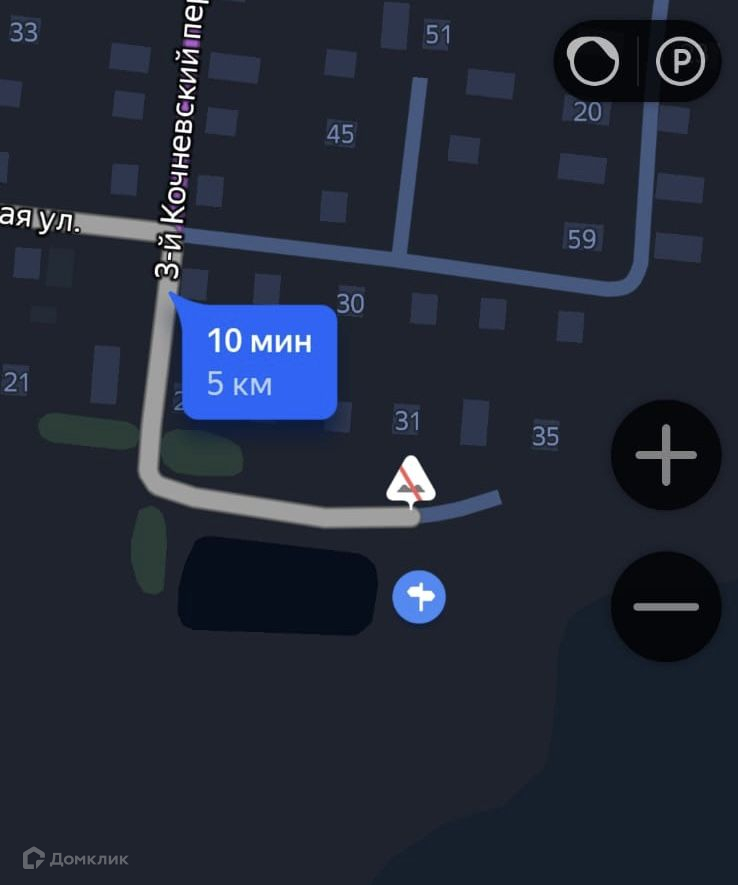
Task: Zoom out of the map
Action: 665,607
